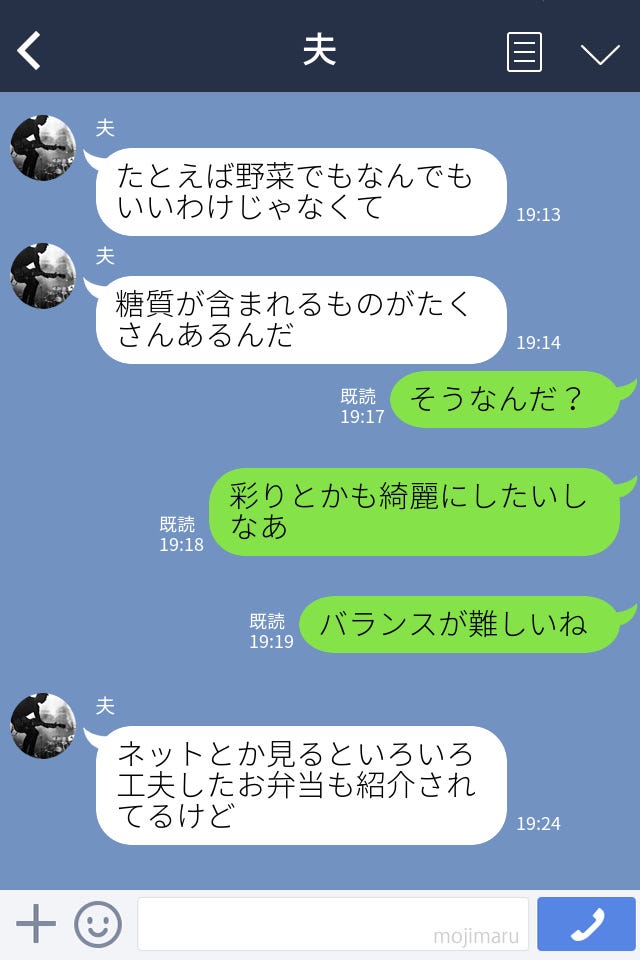This screenshot has height=960, width=640.
Task: Focus the message input field
Action: coord(332,924)
